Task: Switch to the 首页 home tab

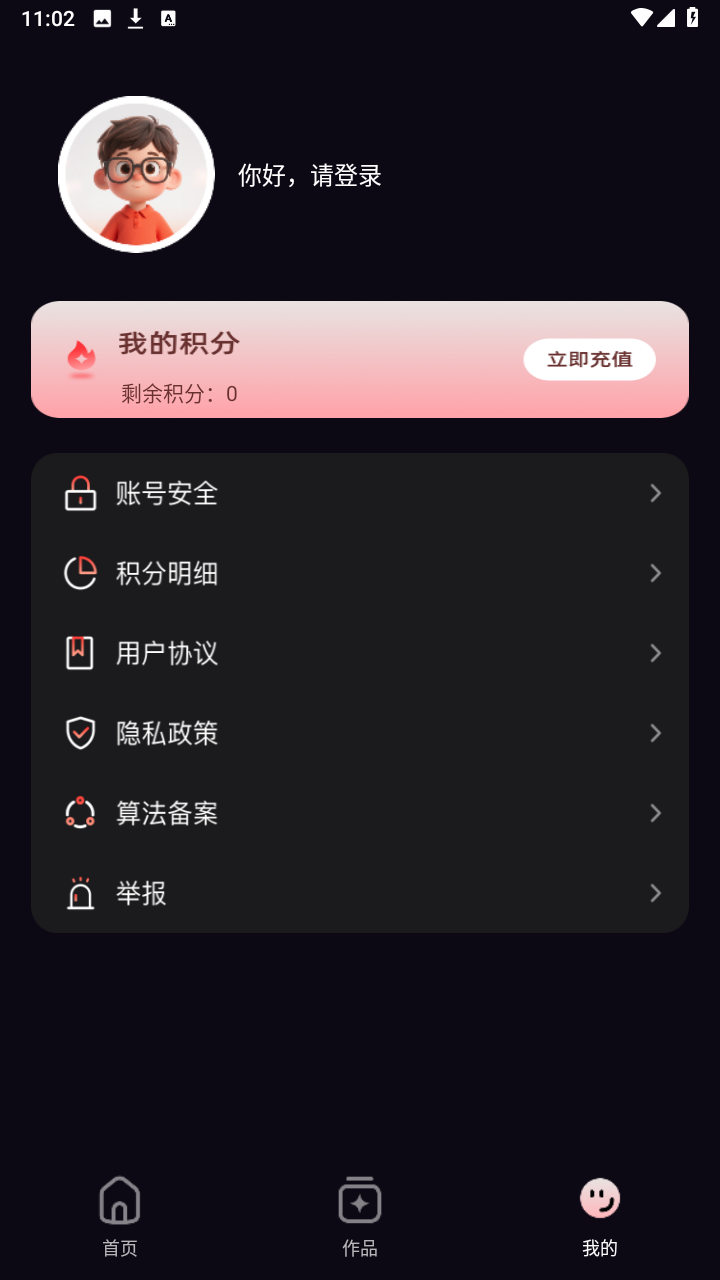Action: (x=120, y=1216)
